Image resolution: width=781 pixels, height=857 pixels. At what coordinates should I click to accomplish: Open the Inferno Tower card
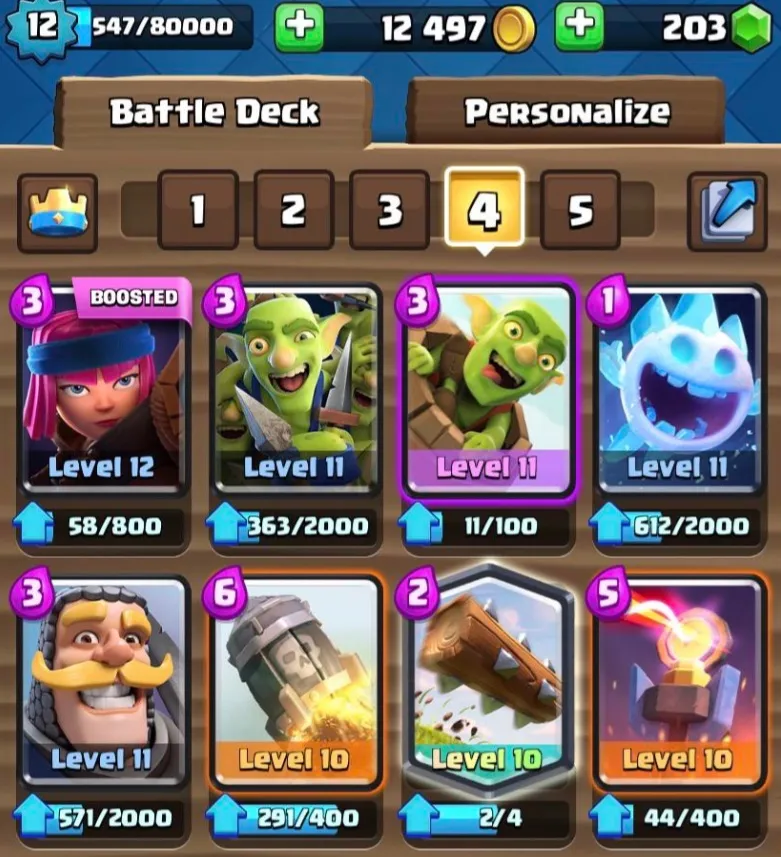point(680,682)
